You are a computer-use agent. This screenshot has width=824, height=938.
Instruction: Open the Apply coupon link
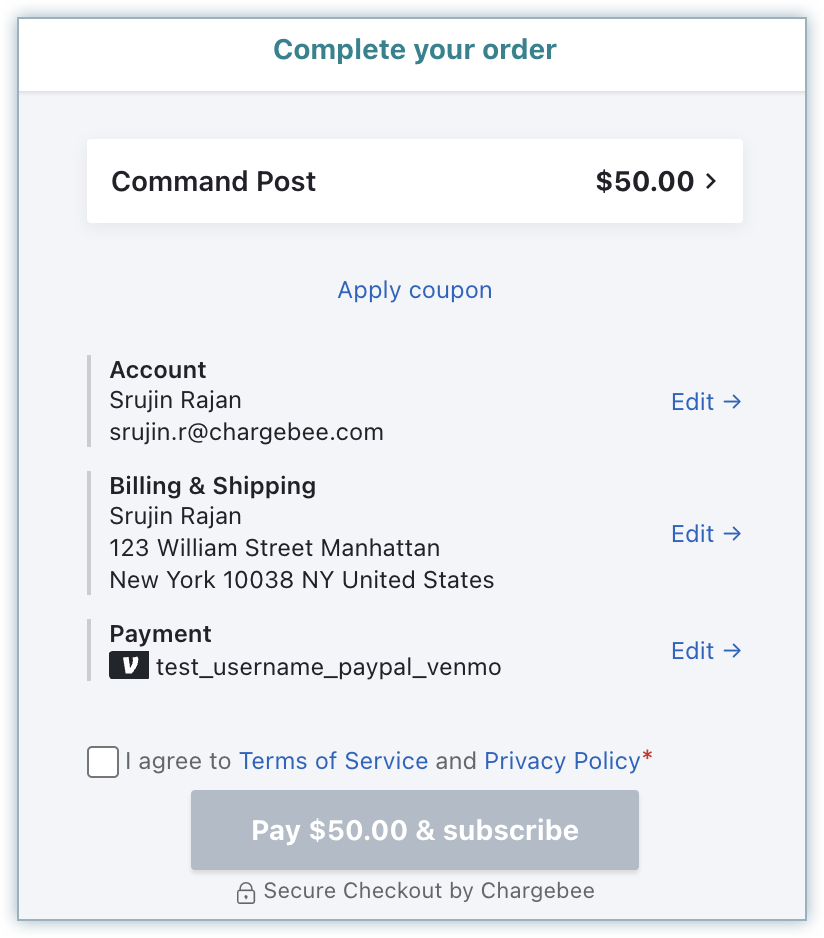tap(414, 290)
